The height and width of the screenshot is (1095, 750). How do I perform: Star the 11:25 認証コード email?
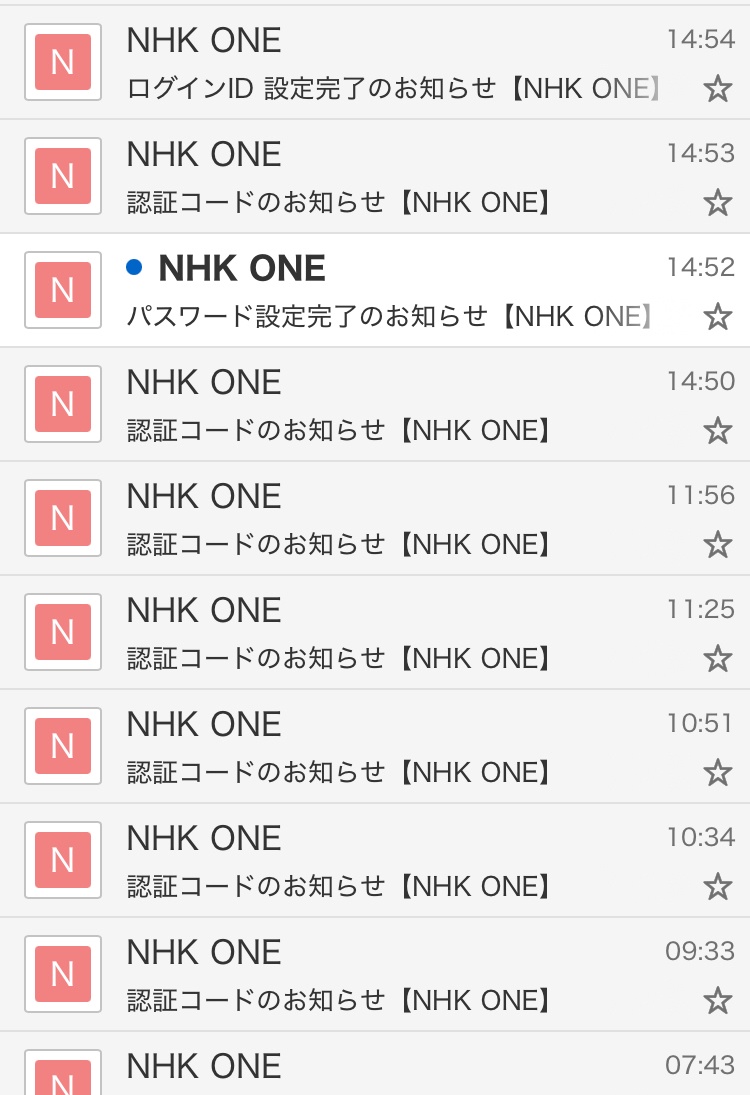pos(717,659)
